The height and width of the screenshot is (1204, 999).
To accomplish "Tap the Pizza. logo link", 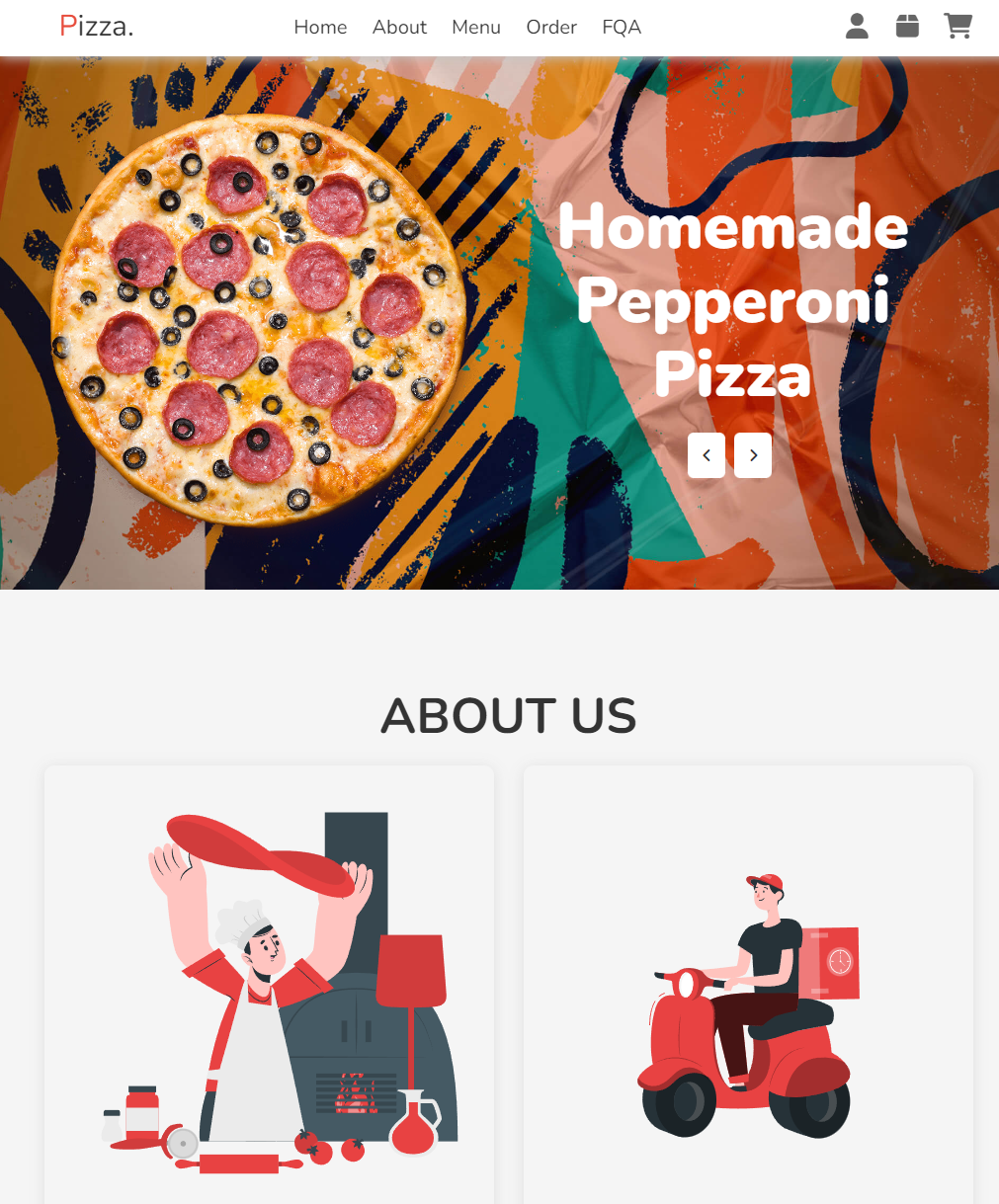I will pyautogui.click(x=96, y=27).
